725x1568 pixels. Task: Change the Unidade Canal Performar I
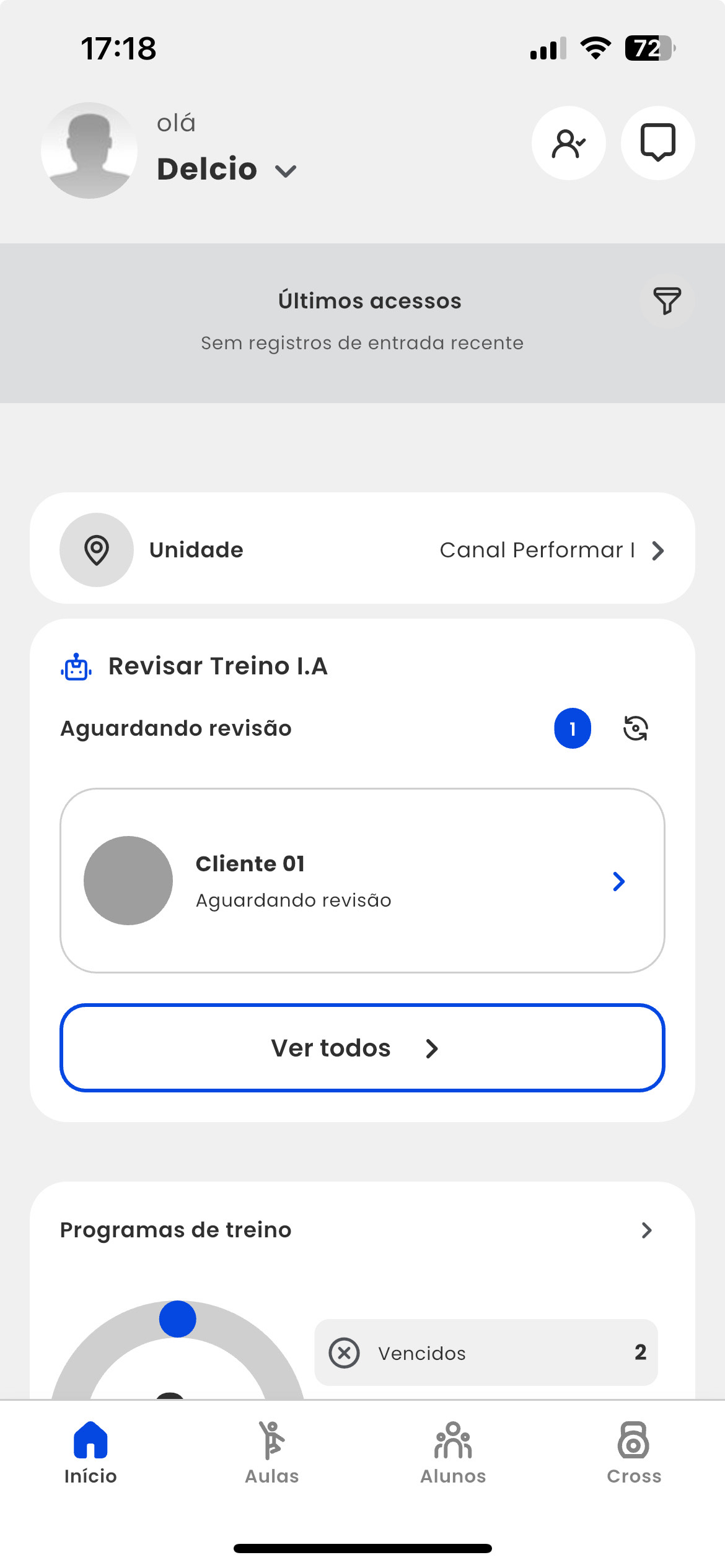point(551,550)
